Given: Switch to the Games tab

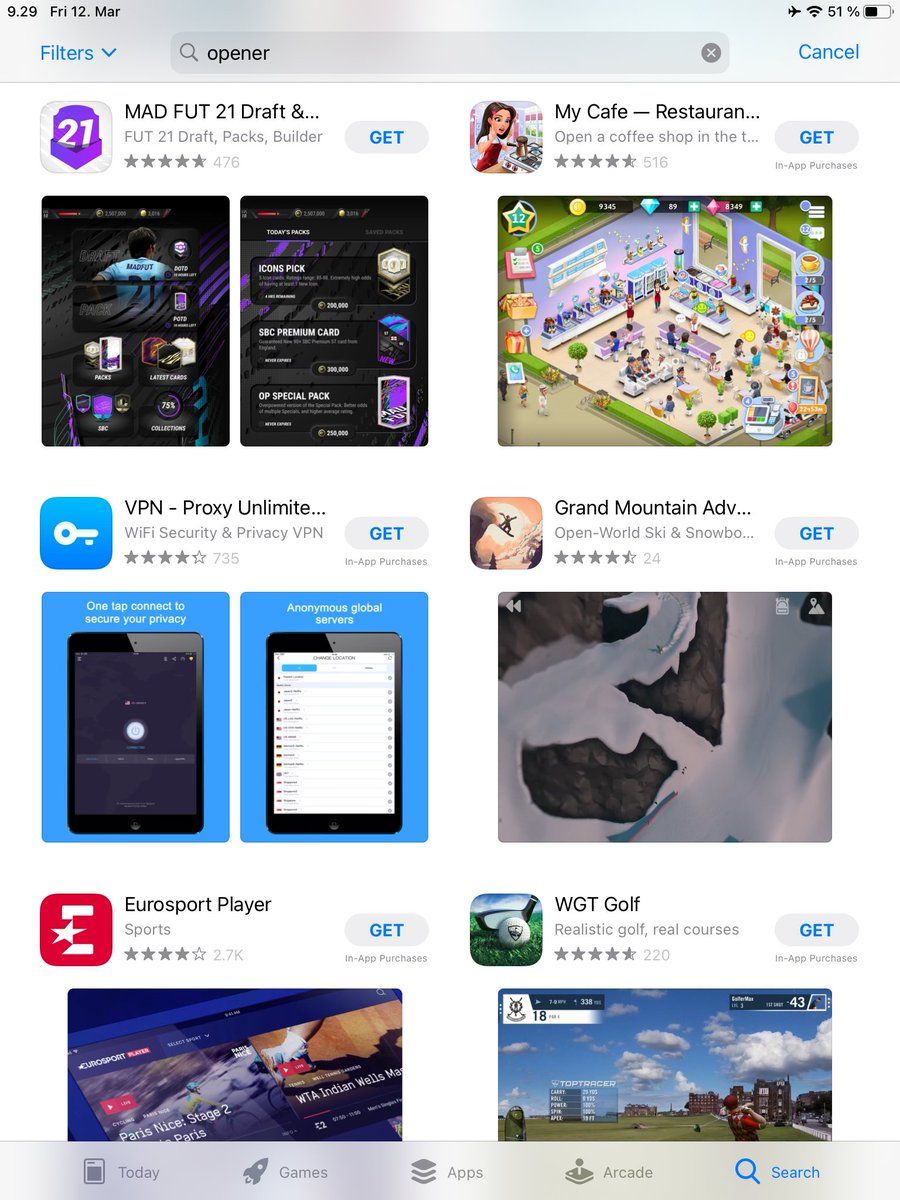Looking at the screenshot, I should click(x=286, y=1172).
